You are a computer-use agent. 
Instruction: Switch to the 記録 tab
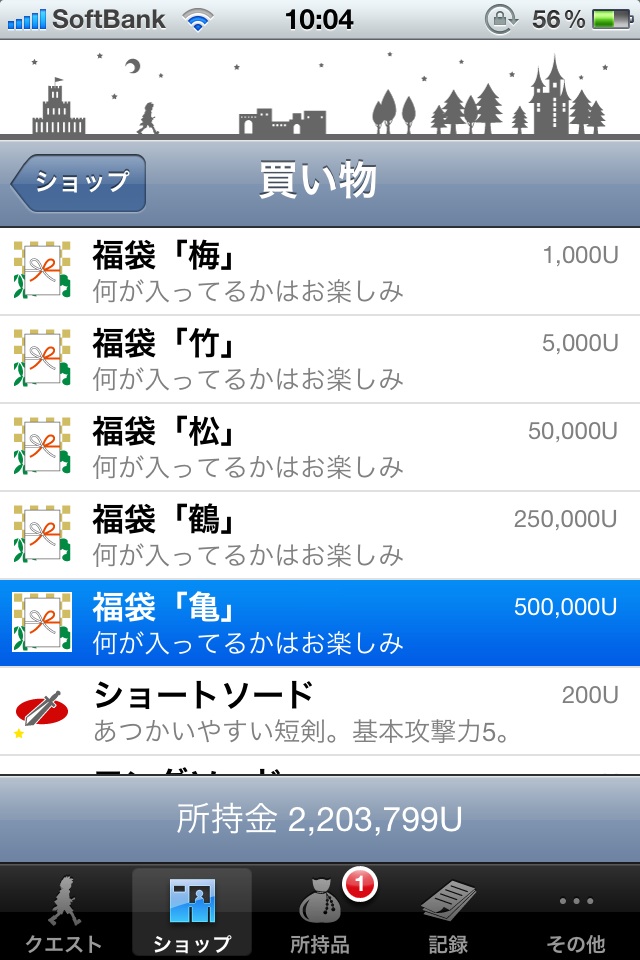(448, 912)
